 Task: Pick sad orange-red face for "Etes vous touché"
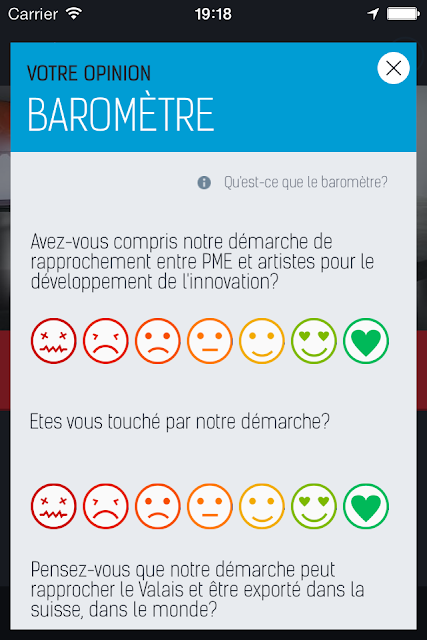click(x=158, y=506)
